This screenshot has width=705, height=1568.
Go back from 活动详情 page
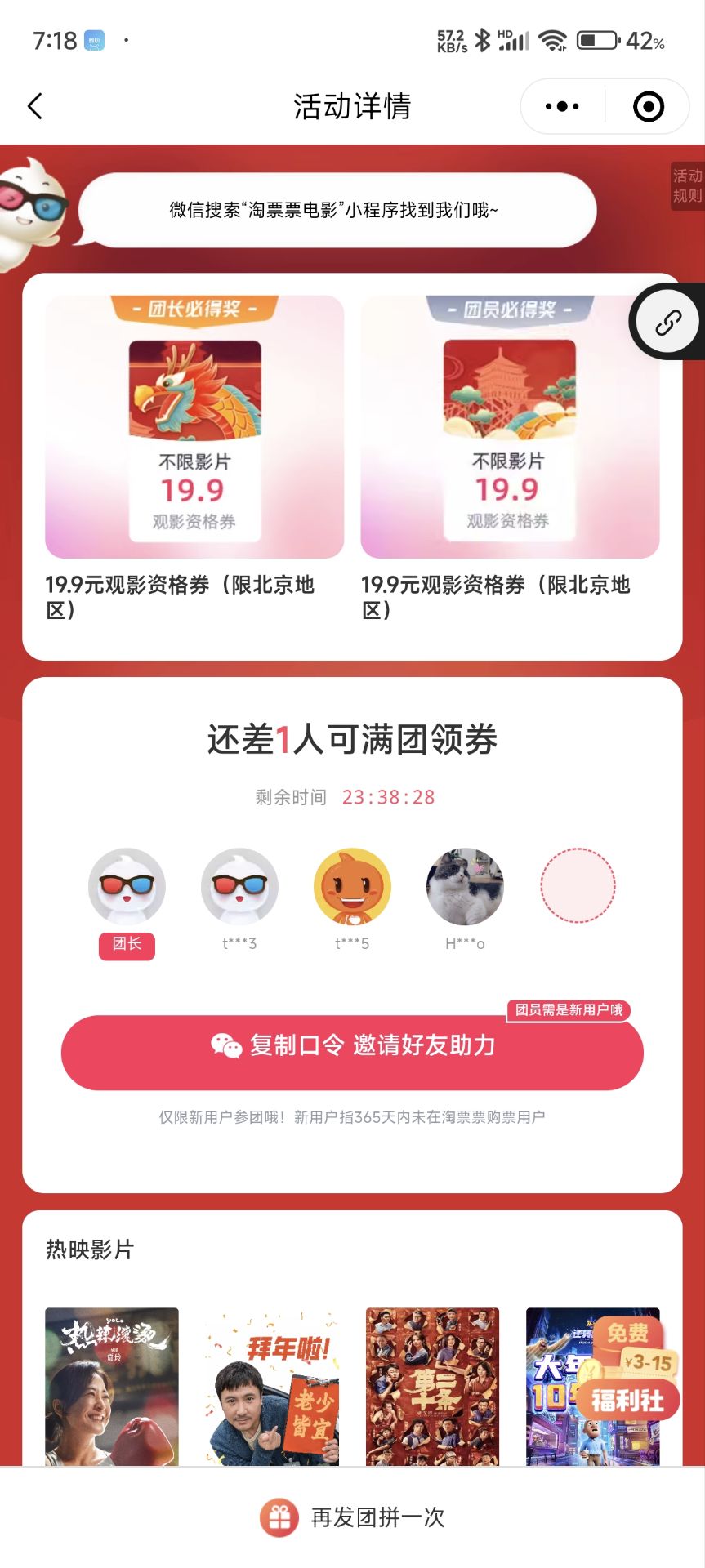tap(35, 106)
